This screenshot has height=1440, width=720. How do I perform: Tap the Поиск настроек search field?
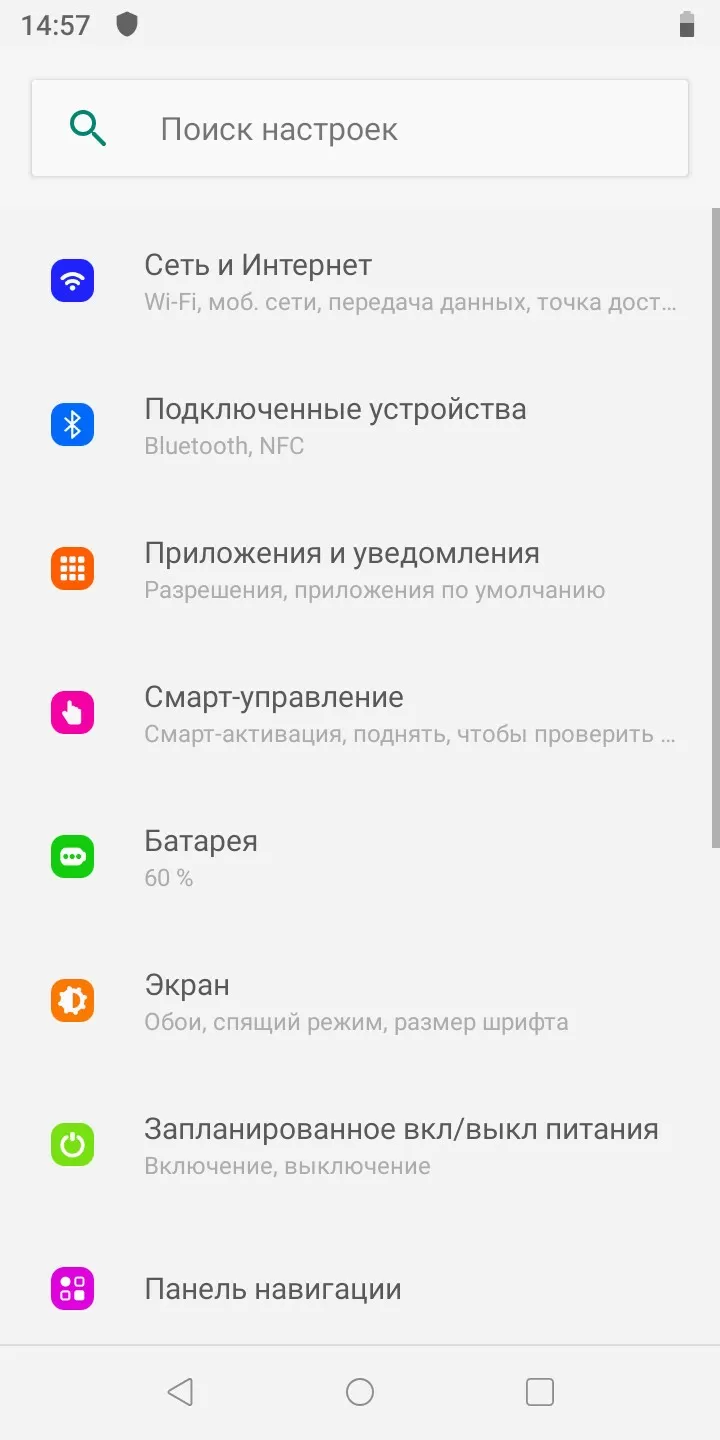(360, 129)
